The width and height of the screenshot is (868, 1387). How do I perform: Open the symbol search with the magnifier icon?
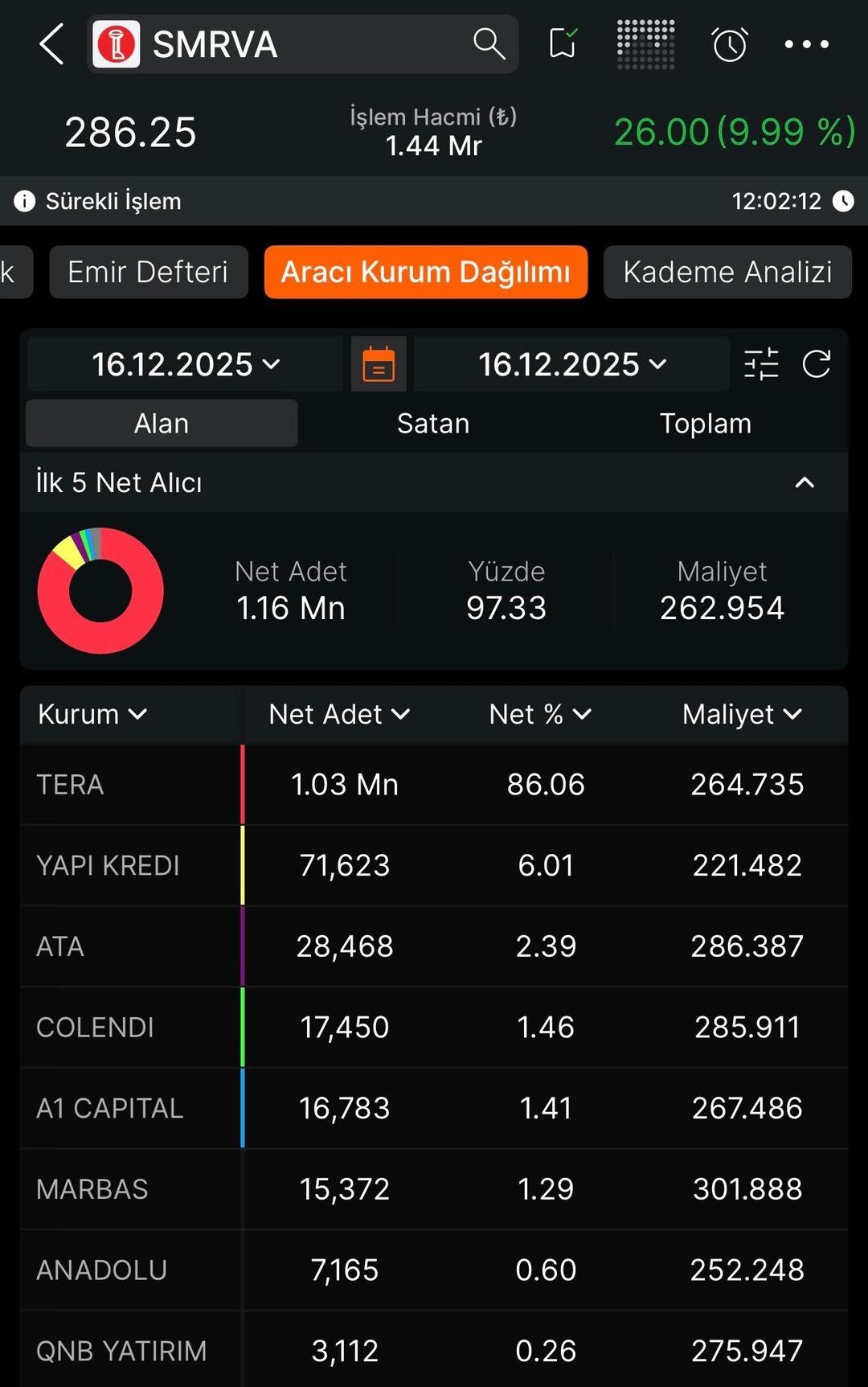click(489, 44)
